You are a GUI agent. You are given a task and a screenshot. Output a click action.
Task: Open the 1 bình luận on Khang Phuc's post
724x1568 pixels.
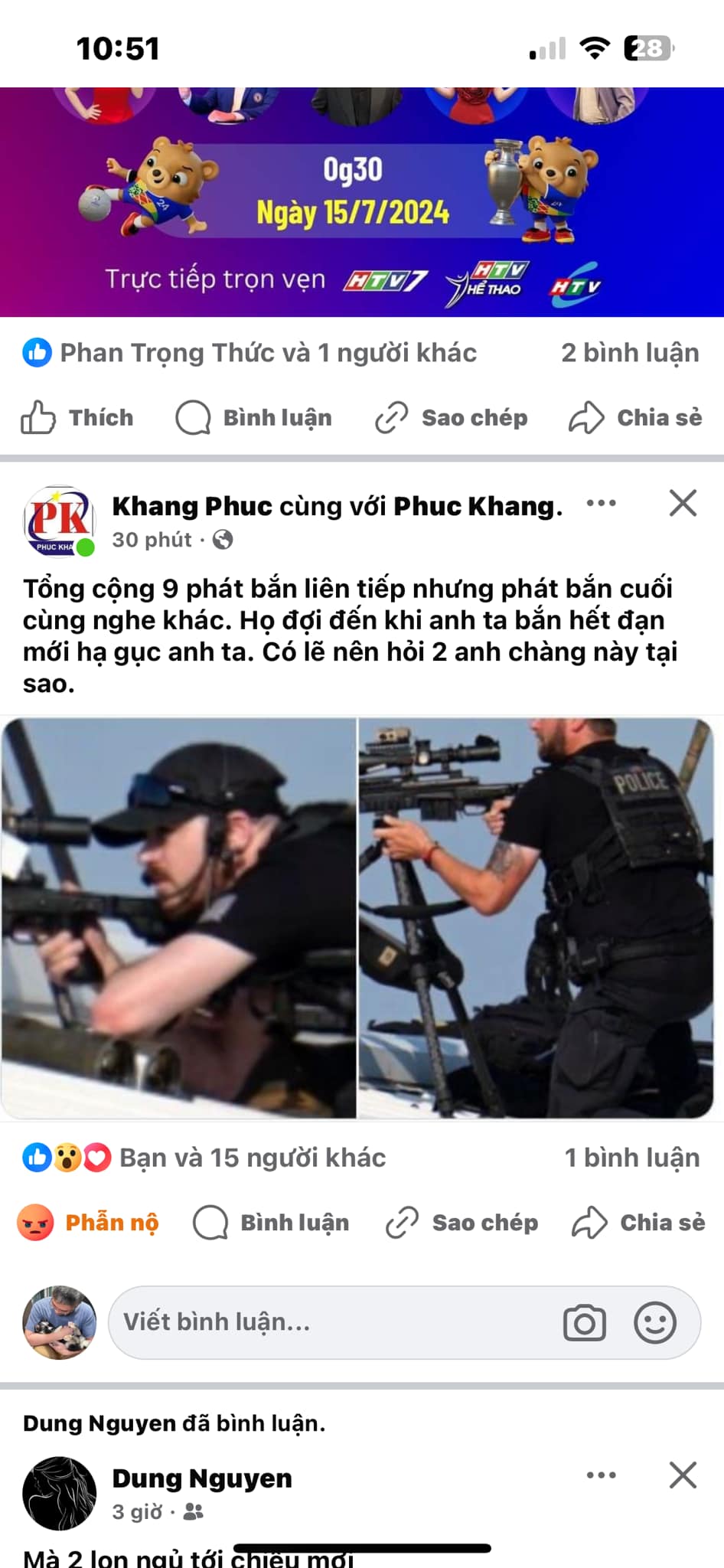click(632, 1158)
